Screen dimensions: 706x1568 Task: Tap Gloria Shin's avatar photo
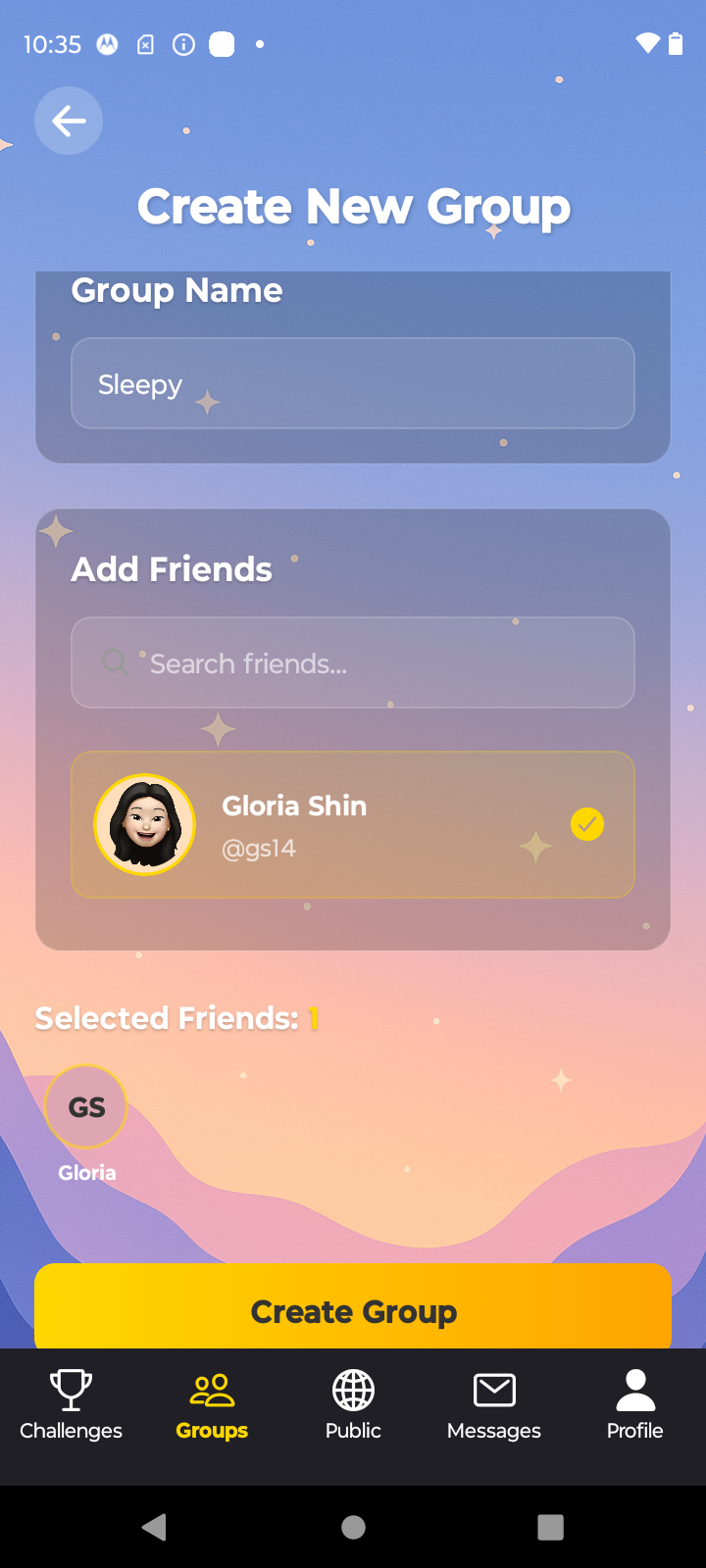tap(145, 824)
